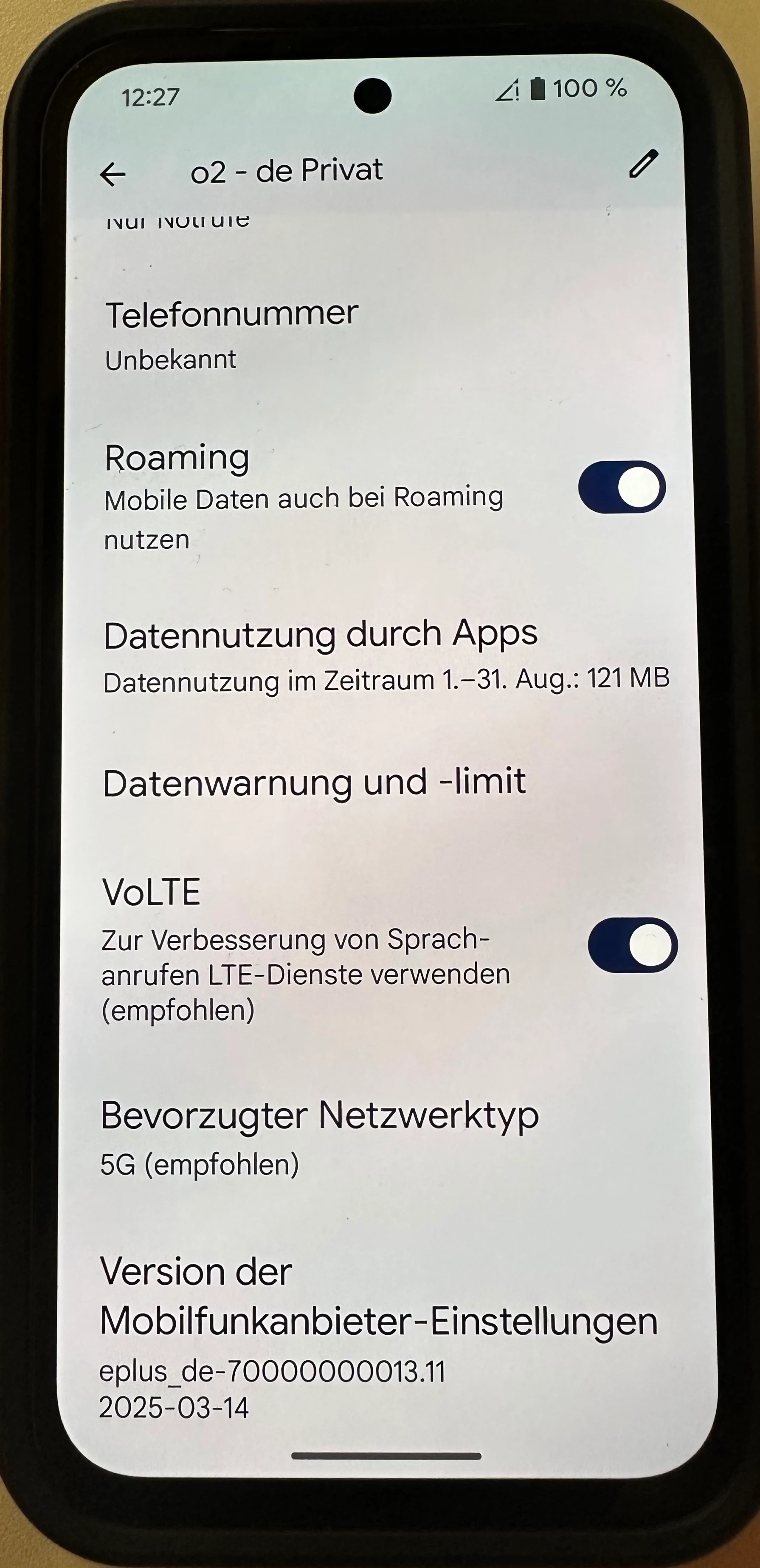The height and width of the screenshot is (1568, 760).
Task: Open the Telefonnummer row
Action: [x=231, y=335]
